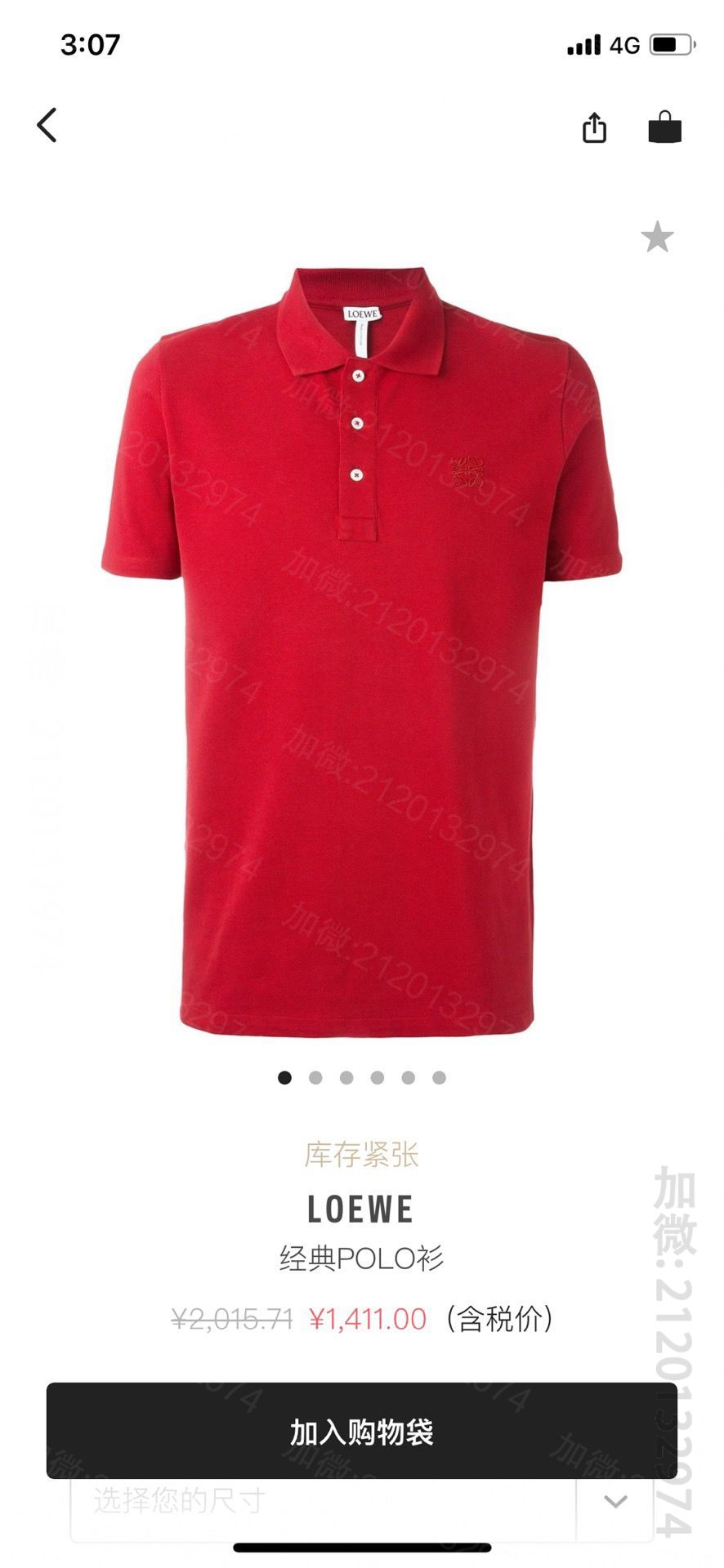Tap 加入购物袋 to add to bag
Screen dimensions: 724x1568
coord(361,1432)
